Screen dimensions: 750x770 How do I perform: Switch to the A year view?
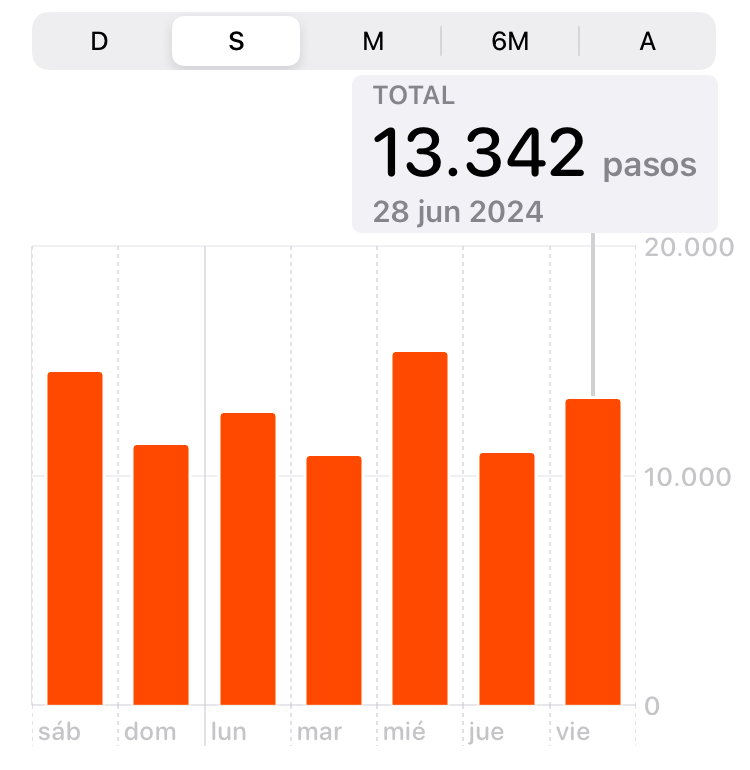[x=647, y=41]
